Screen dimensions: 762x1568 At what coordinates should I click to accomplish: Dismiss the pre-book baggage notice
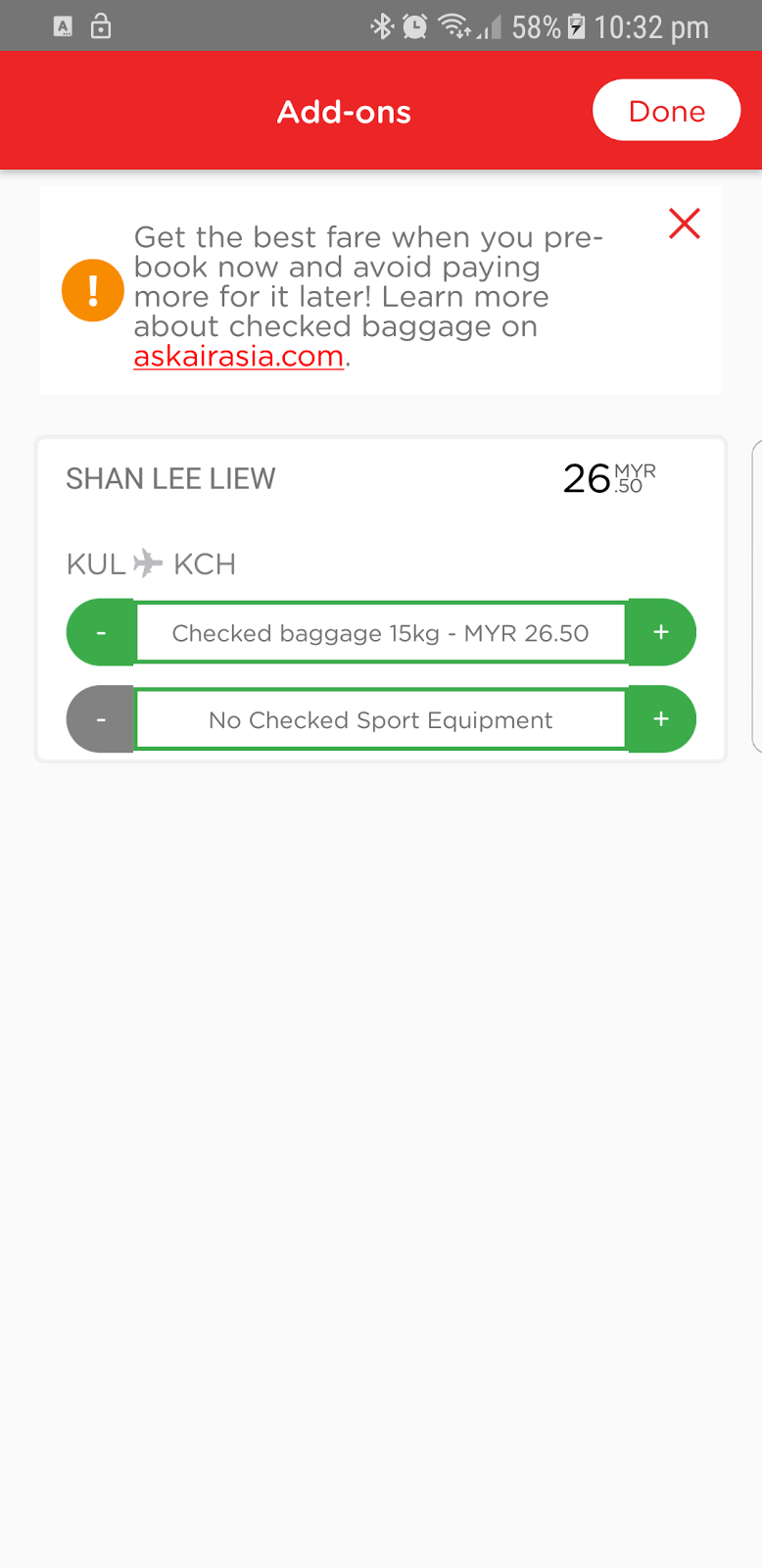pyautogui.click(x=684, y=223)
